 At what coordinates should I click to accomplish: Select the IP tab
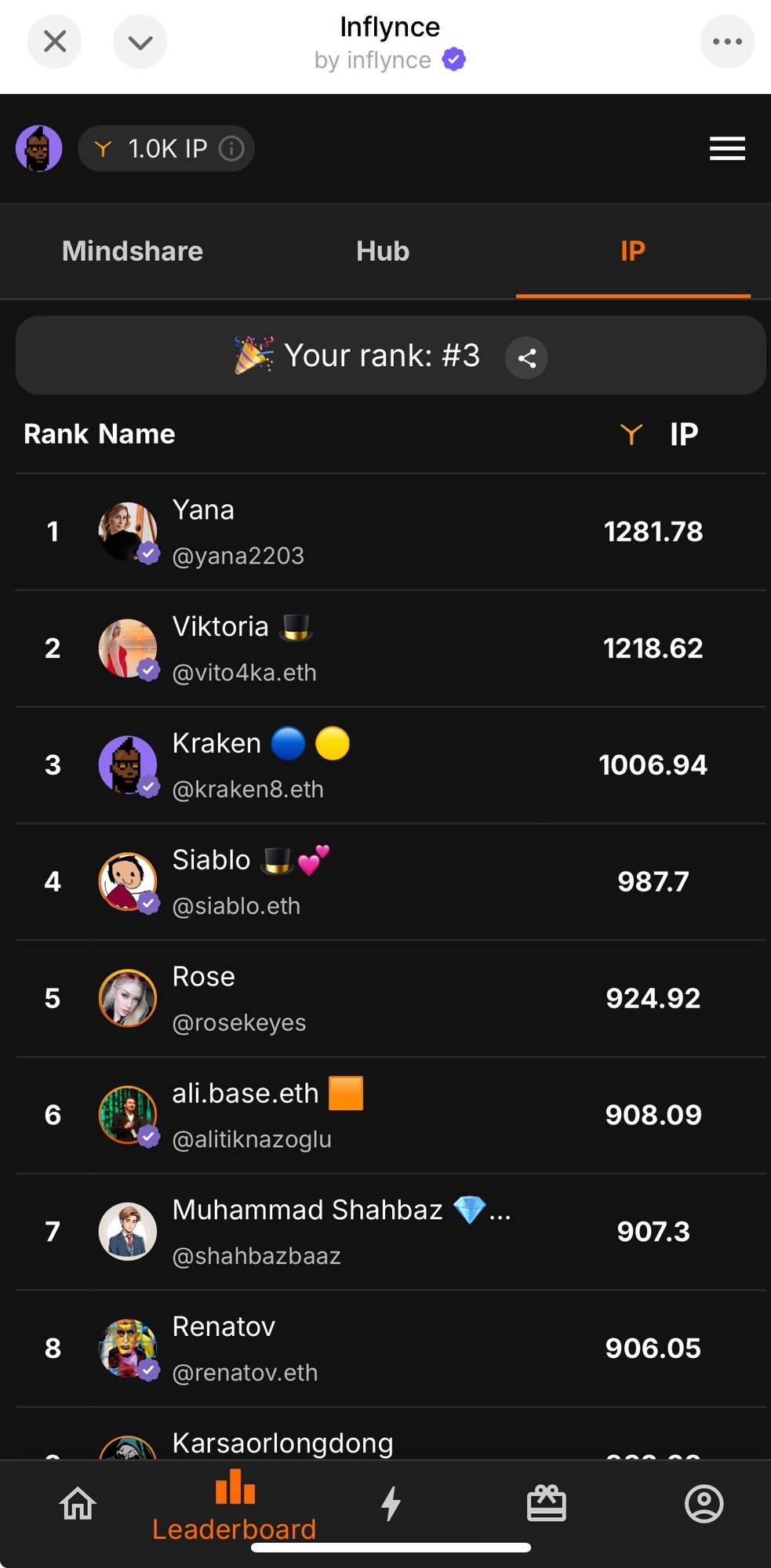(632, 251)
